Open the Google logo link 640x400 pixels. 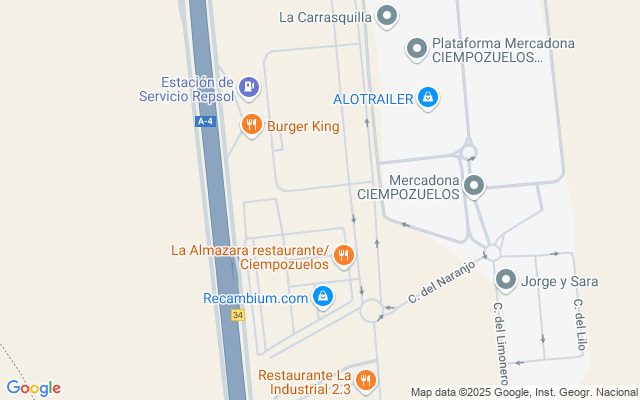point(34,388)
